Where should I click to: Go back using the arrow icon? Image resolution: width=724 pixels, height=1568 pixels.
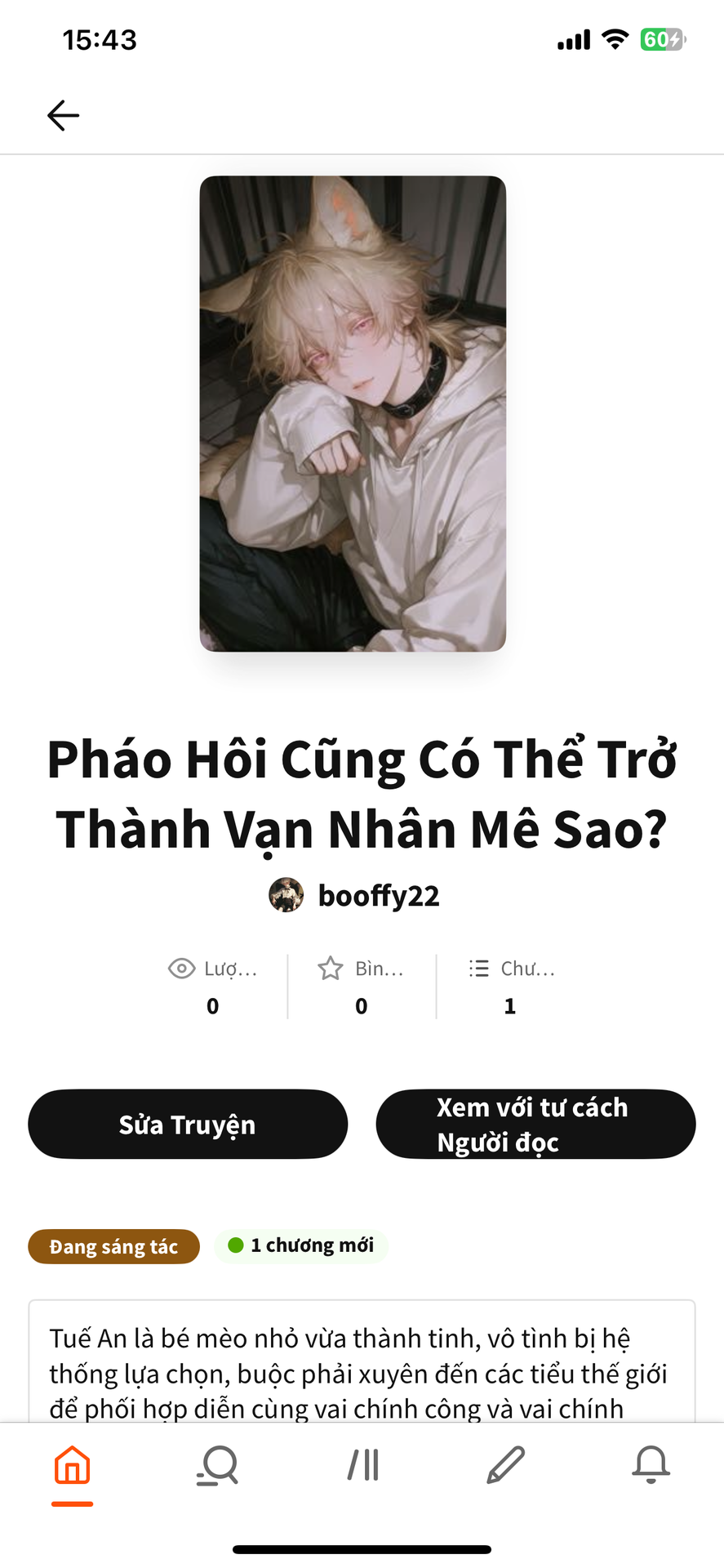click(63, 115)
